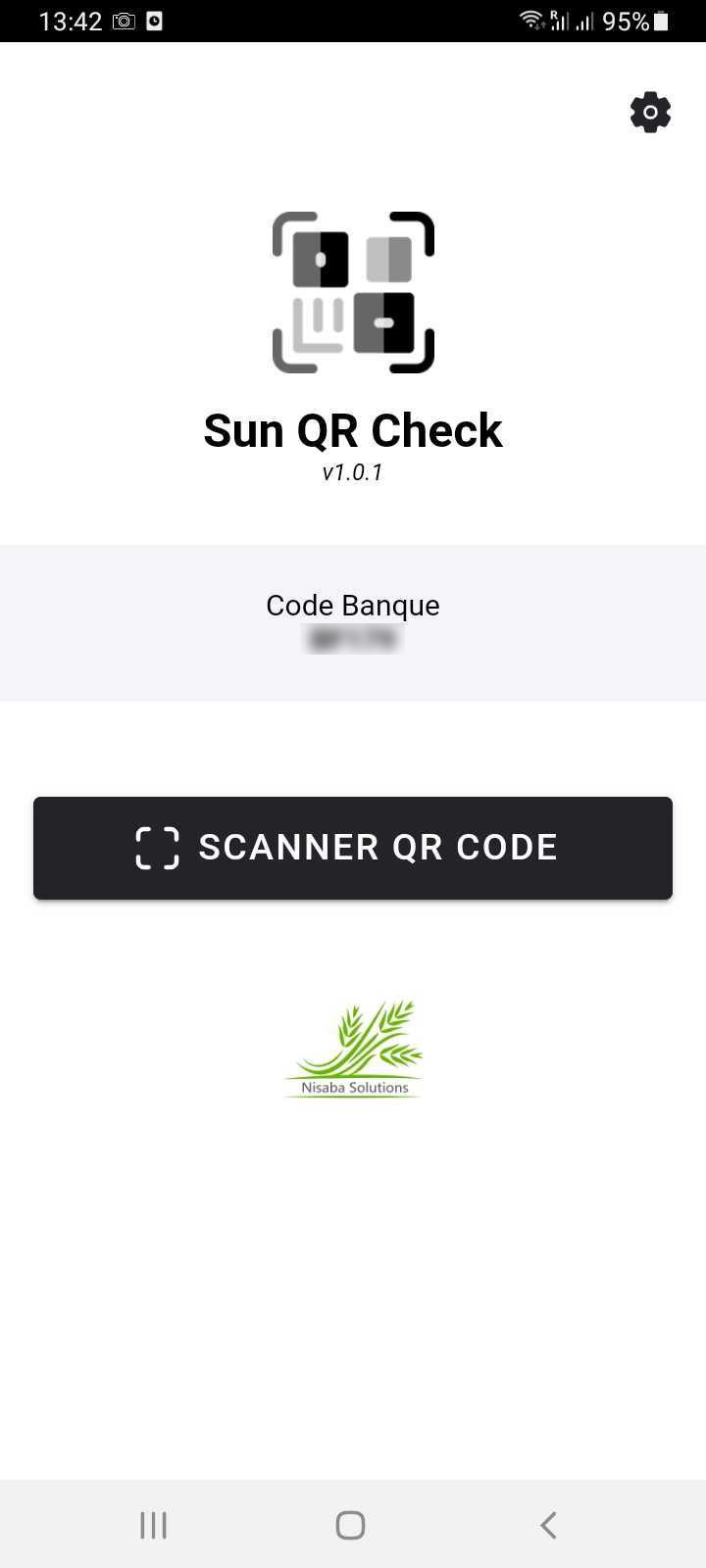706x1568 pixels.
Task: Open the settings gear icon
Action: [x=650, y=113]
